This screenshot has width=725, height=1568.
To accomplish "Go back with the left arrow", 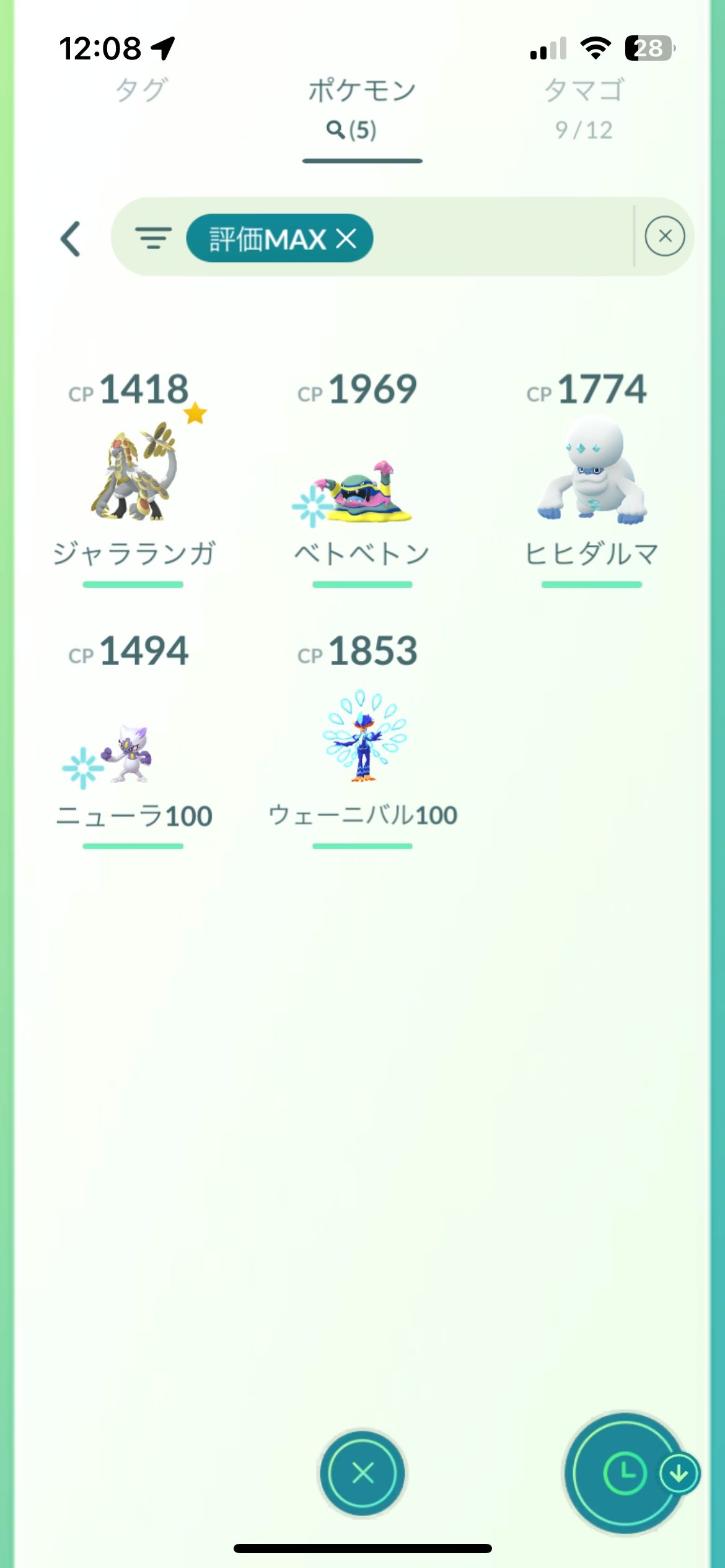I will [71, 238].
